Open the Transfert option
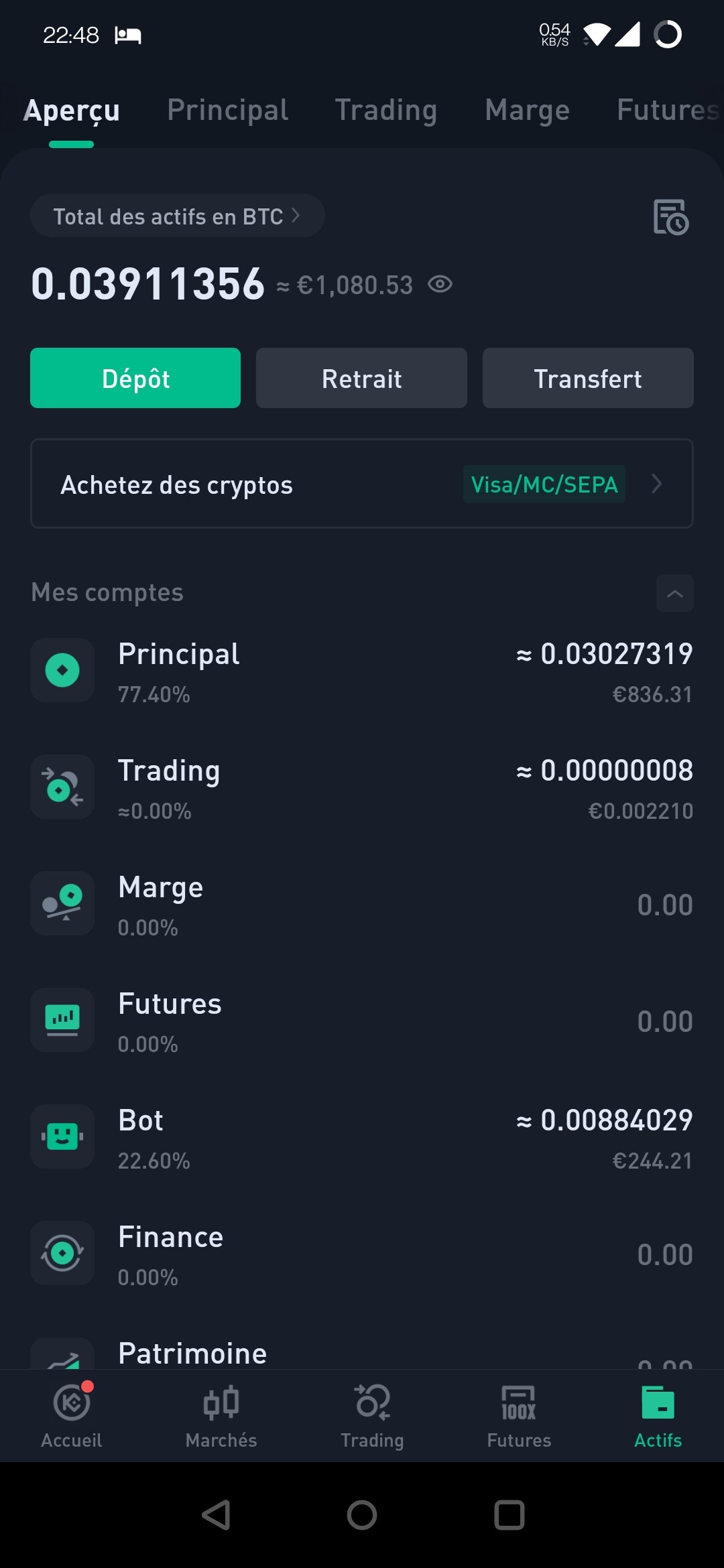This screenshot has width=724, height=1568. tap(588, 378)
